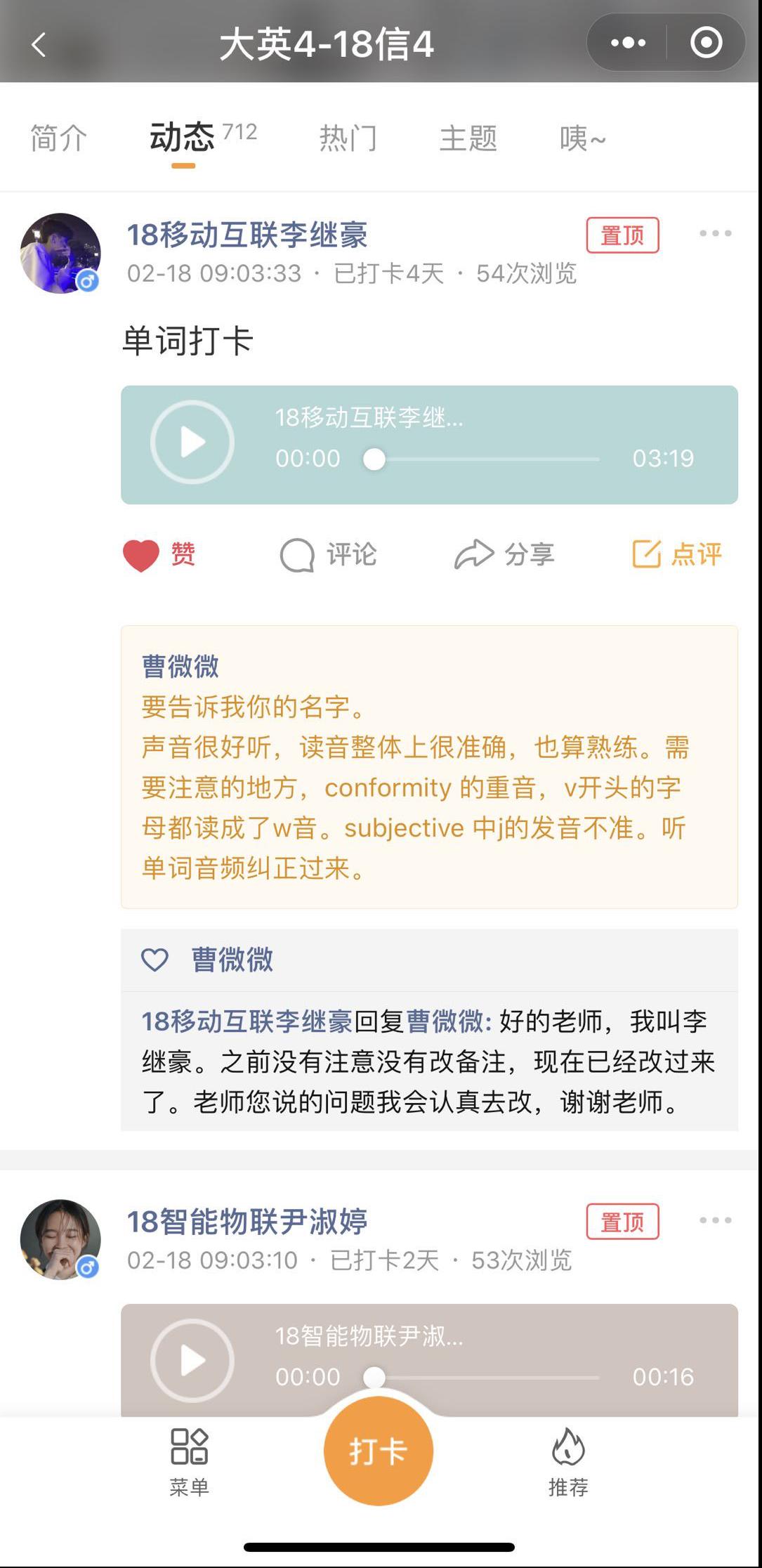Tap the orange 打卡 check-in button

point(378,1451)
